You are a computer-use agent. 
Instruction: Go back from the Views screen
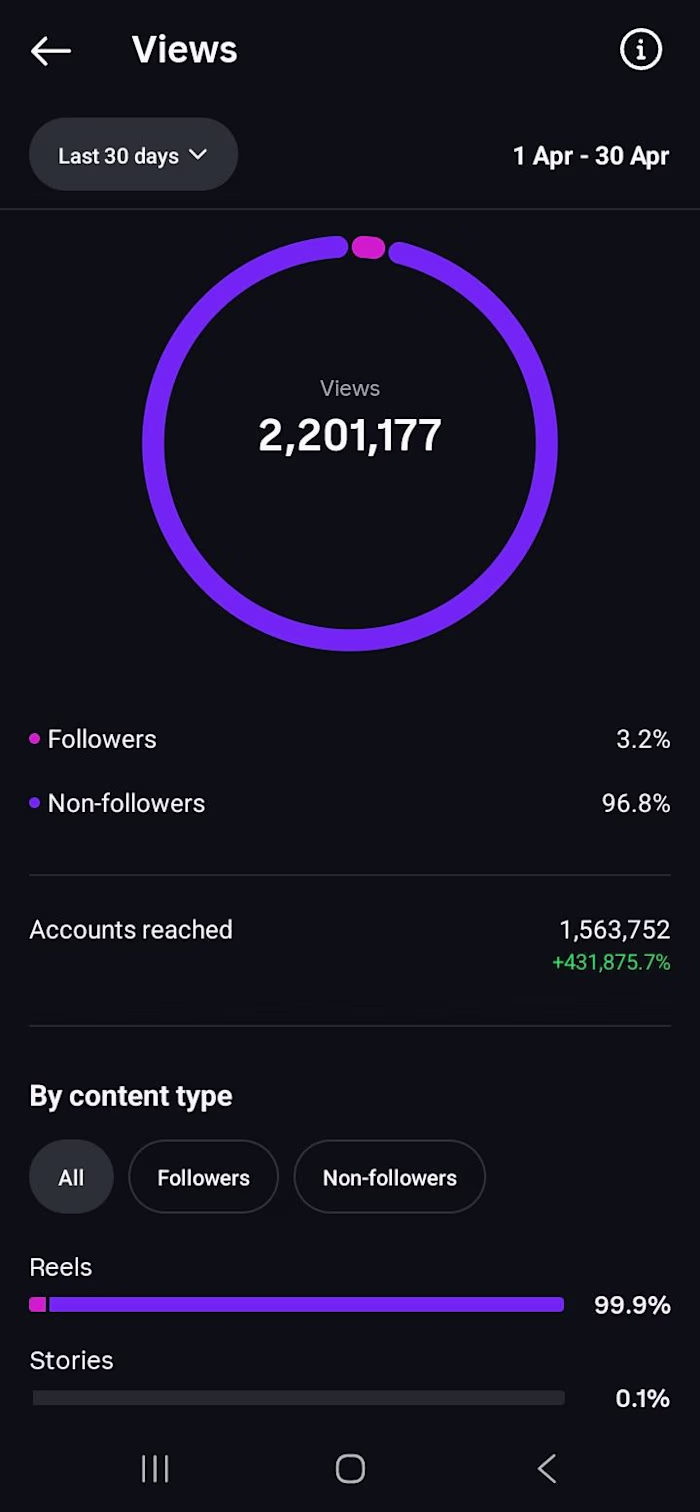pyautogui.click(x=51, y=51)
